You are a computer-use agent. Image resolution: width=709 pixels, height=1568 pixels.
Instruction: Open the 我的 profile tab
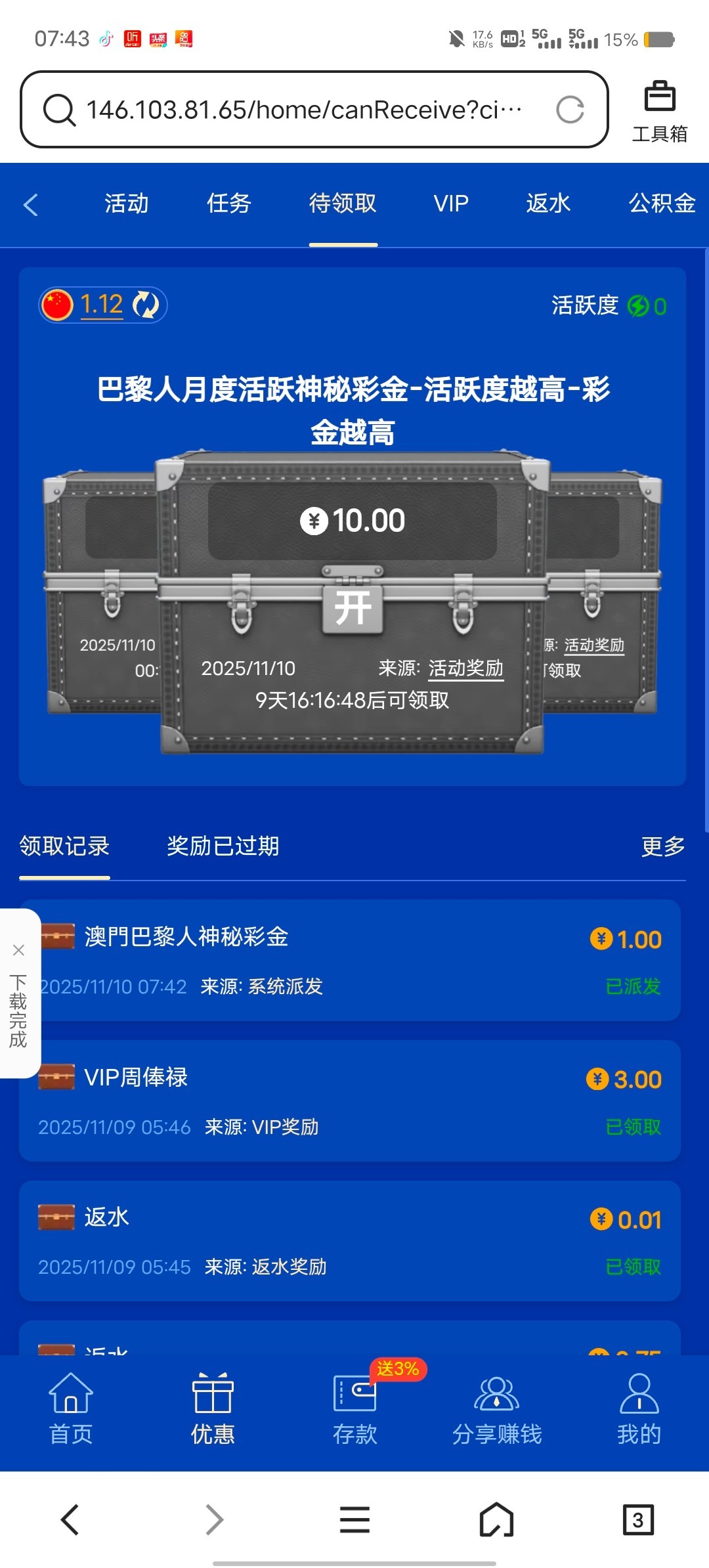pyautogui.click(x=639, y=1408)
